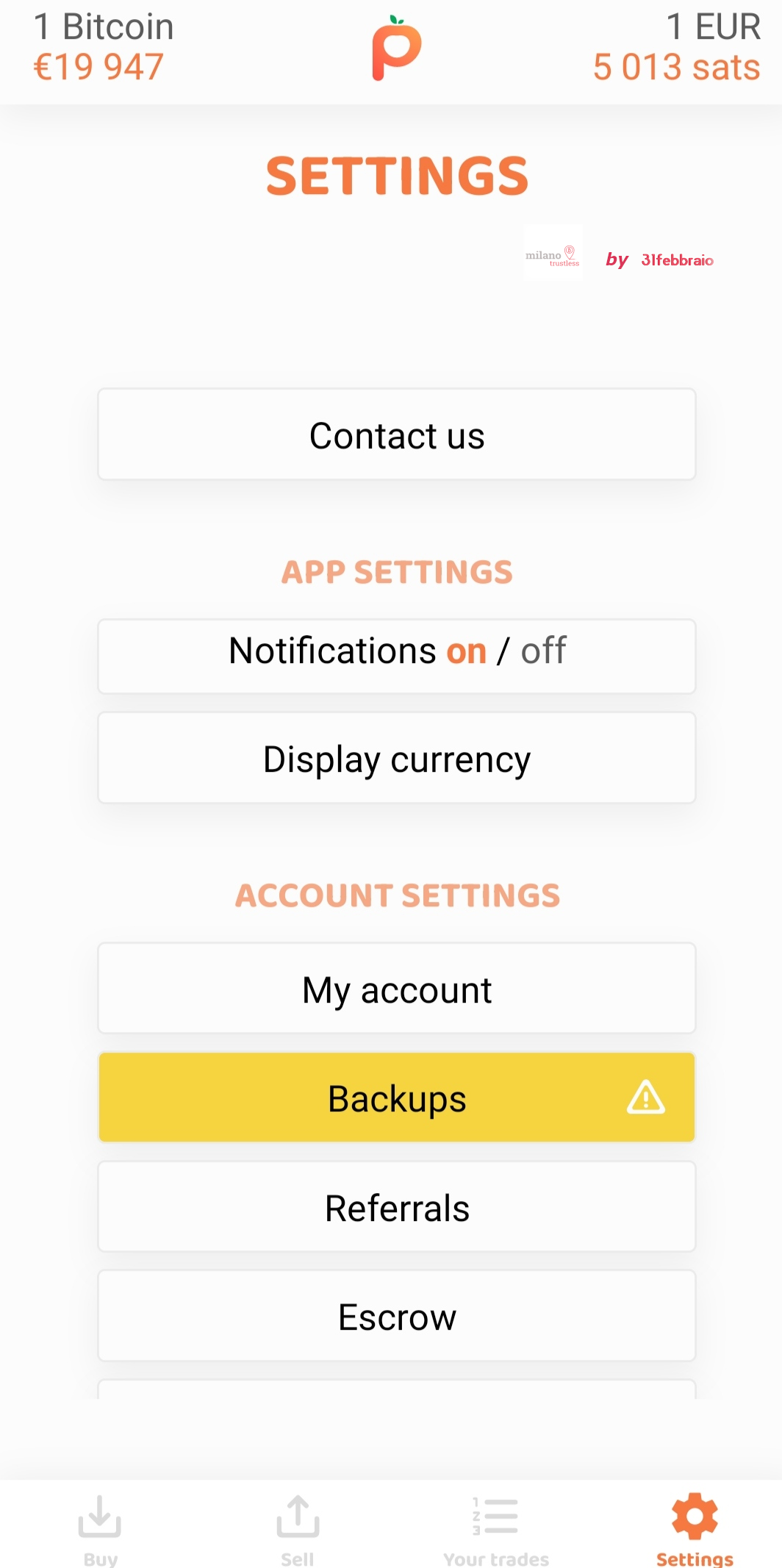Open the Contact us option
The image size is (782, 1568).
point(397,434)
